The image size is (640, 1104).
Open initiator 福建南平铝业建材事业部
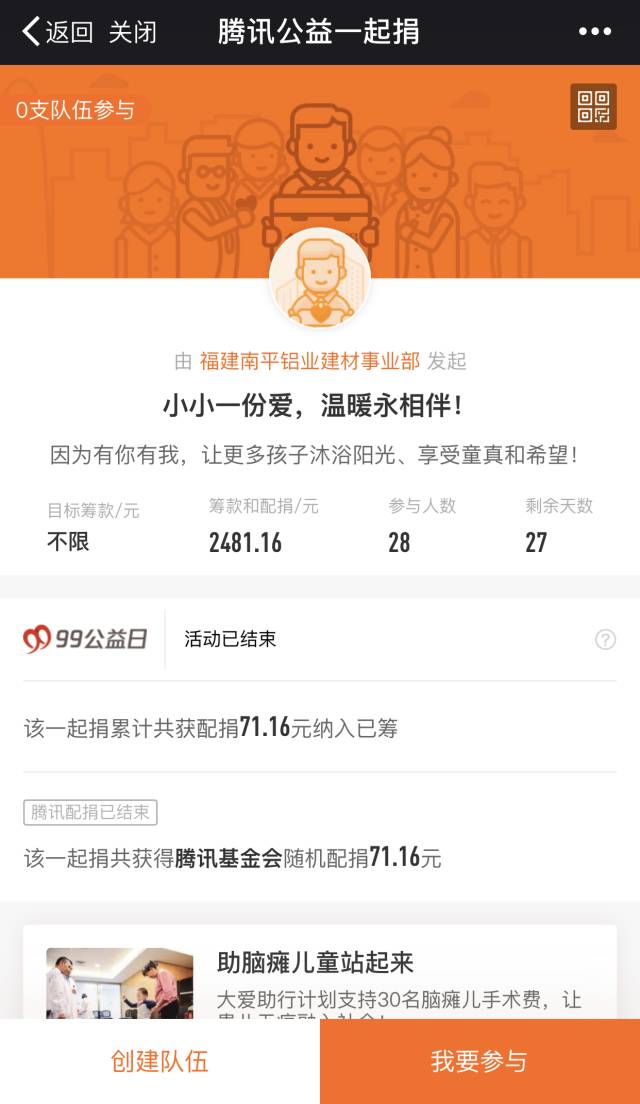310,361
